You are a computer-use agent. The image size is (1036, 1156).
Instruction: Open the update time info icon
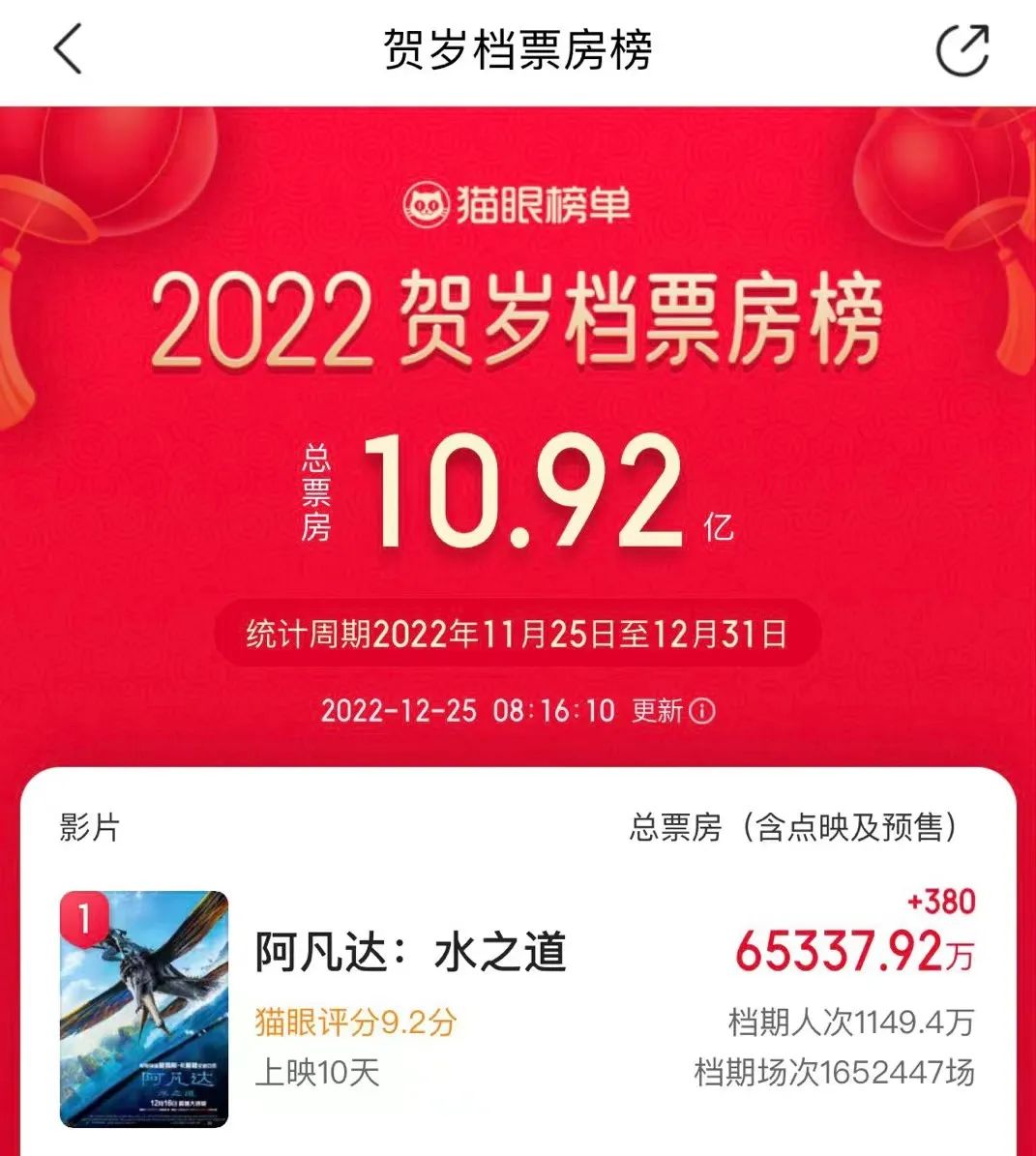[702, 712]
